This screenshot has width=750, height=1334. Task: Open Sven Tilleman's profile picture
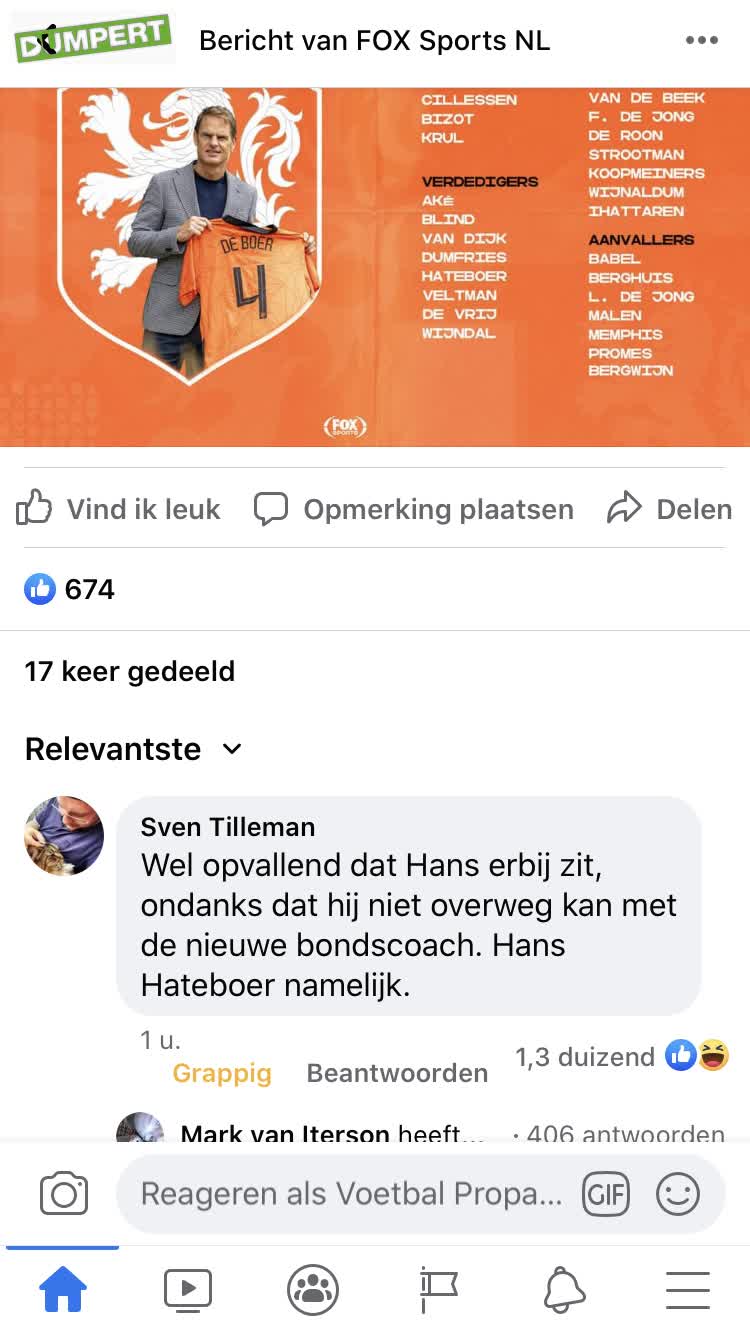[x=63, y=836]
